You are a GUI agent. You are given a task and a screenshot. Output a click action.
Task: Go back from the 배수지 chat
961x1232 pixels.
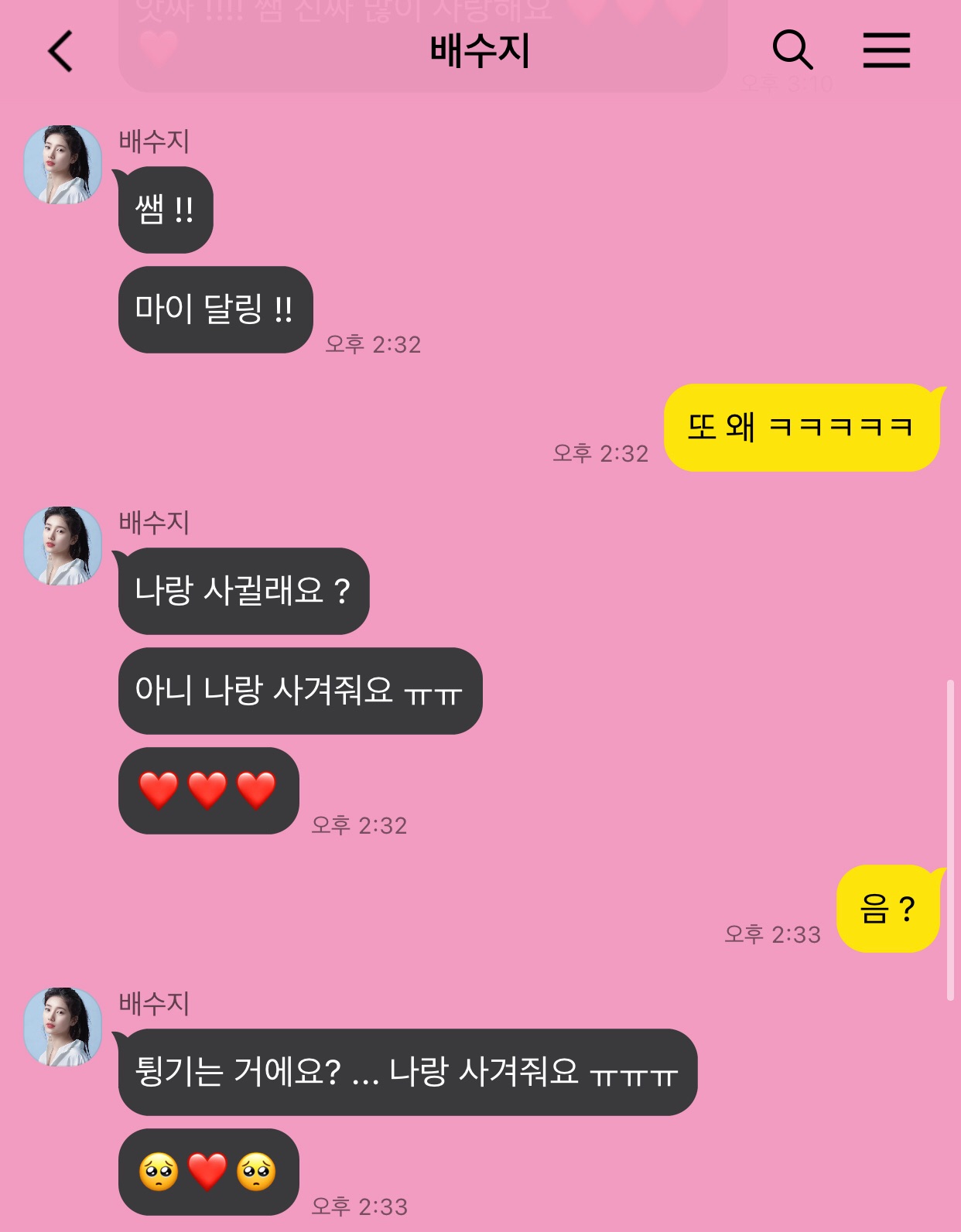(x=60, y=51)
